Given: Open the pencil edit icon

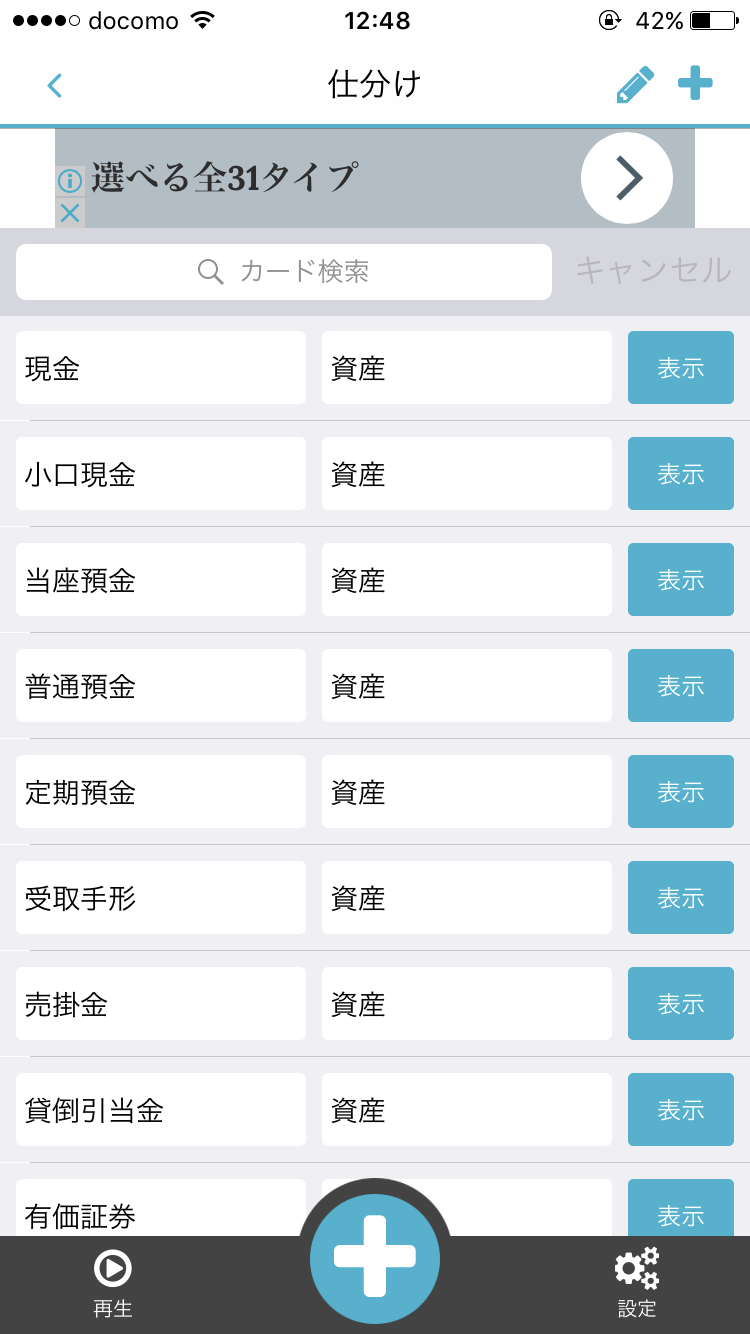Looking at the screenshot, I should coord(635,85).
